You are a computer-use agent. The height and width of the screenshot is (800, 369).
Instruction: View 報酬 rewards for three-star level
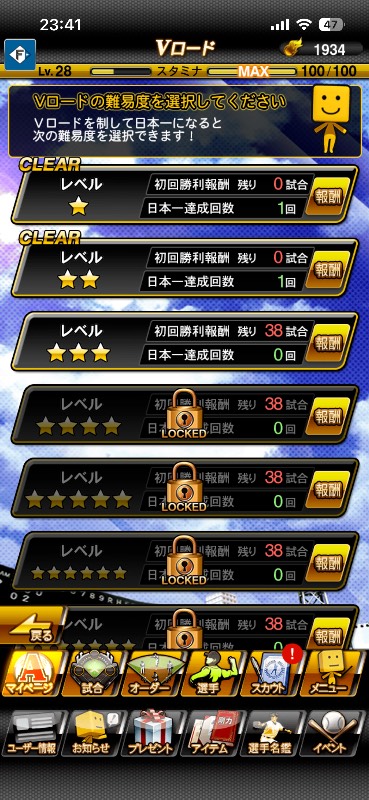331,343
